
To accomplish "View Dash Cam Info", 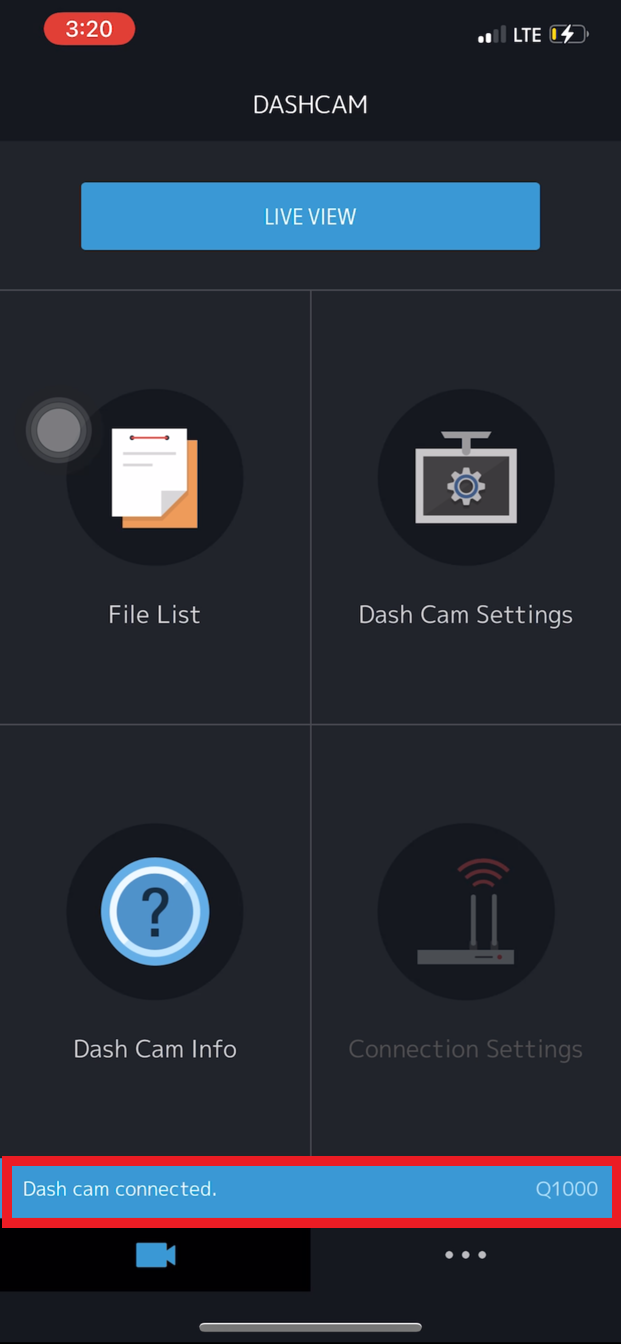I will tap(155, 940).
